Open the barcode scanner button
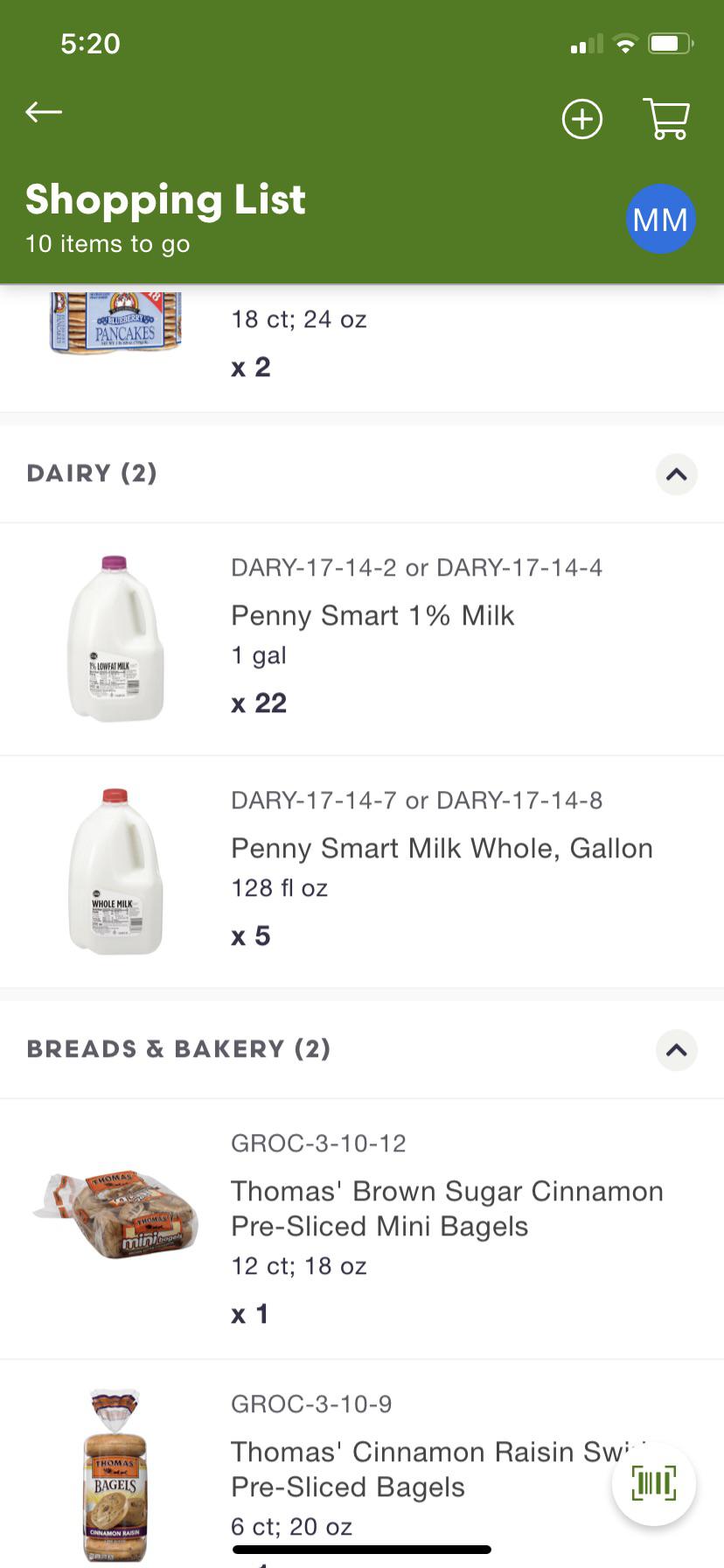Image resolution: width=724 pixels, height=1568 pixels. [x=653, y=1483]
